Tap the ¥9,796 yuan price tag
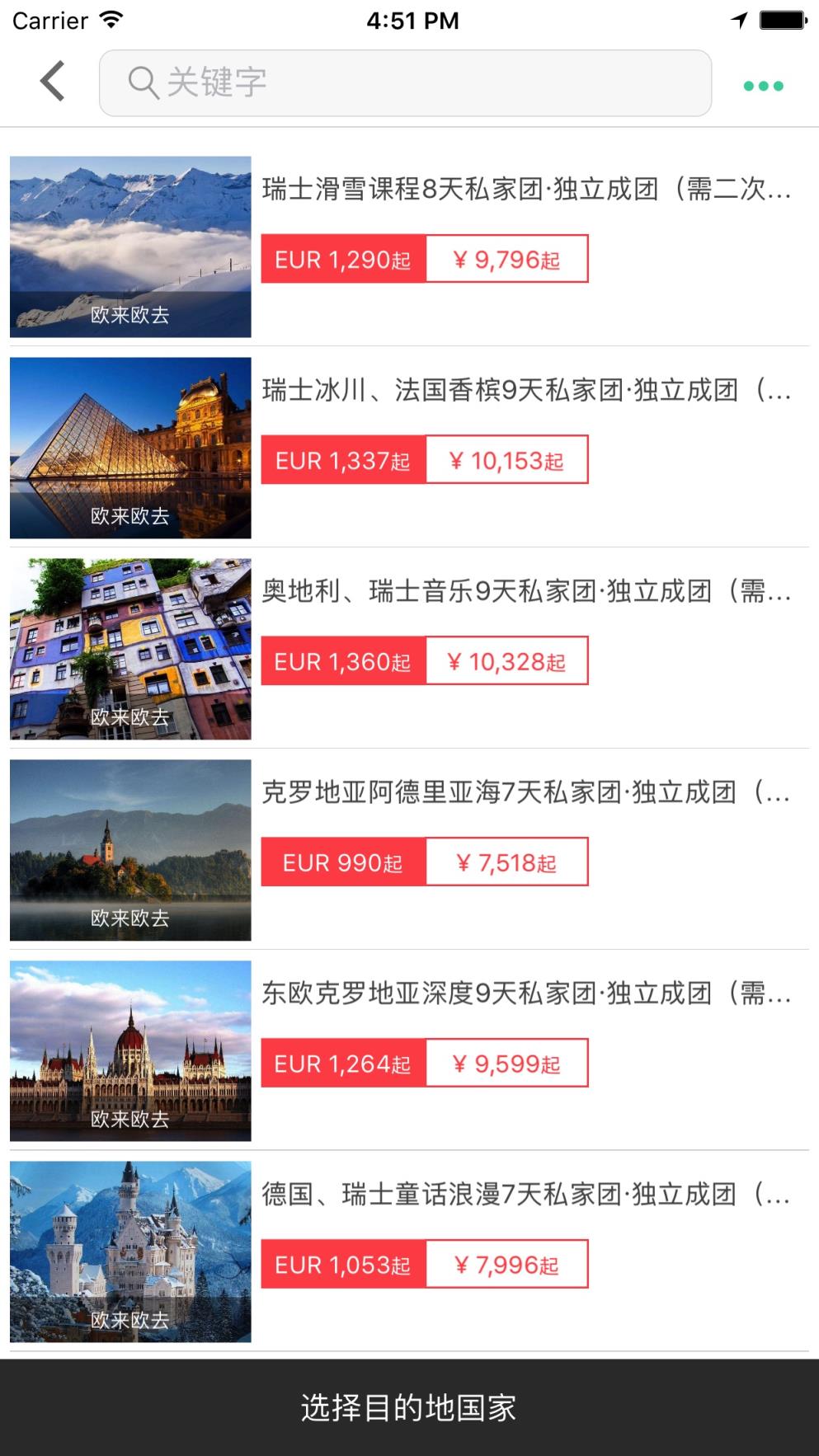The image size is (819, 1456). (x=506, y=259)
